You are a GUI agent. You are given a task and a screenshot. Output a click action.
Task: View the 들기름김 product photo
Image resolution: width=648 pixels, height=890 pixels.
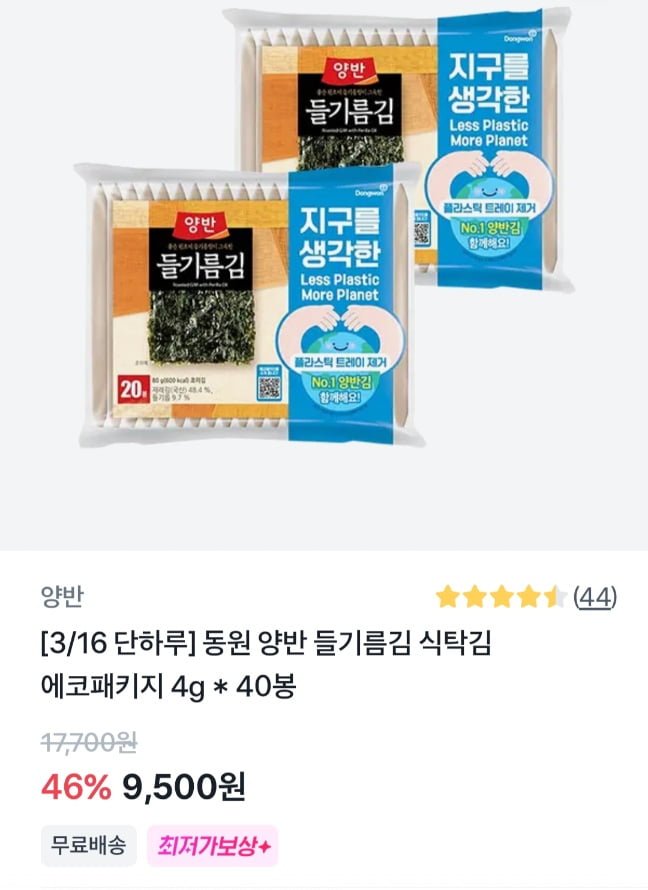[x=324, y=227]
